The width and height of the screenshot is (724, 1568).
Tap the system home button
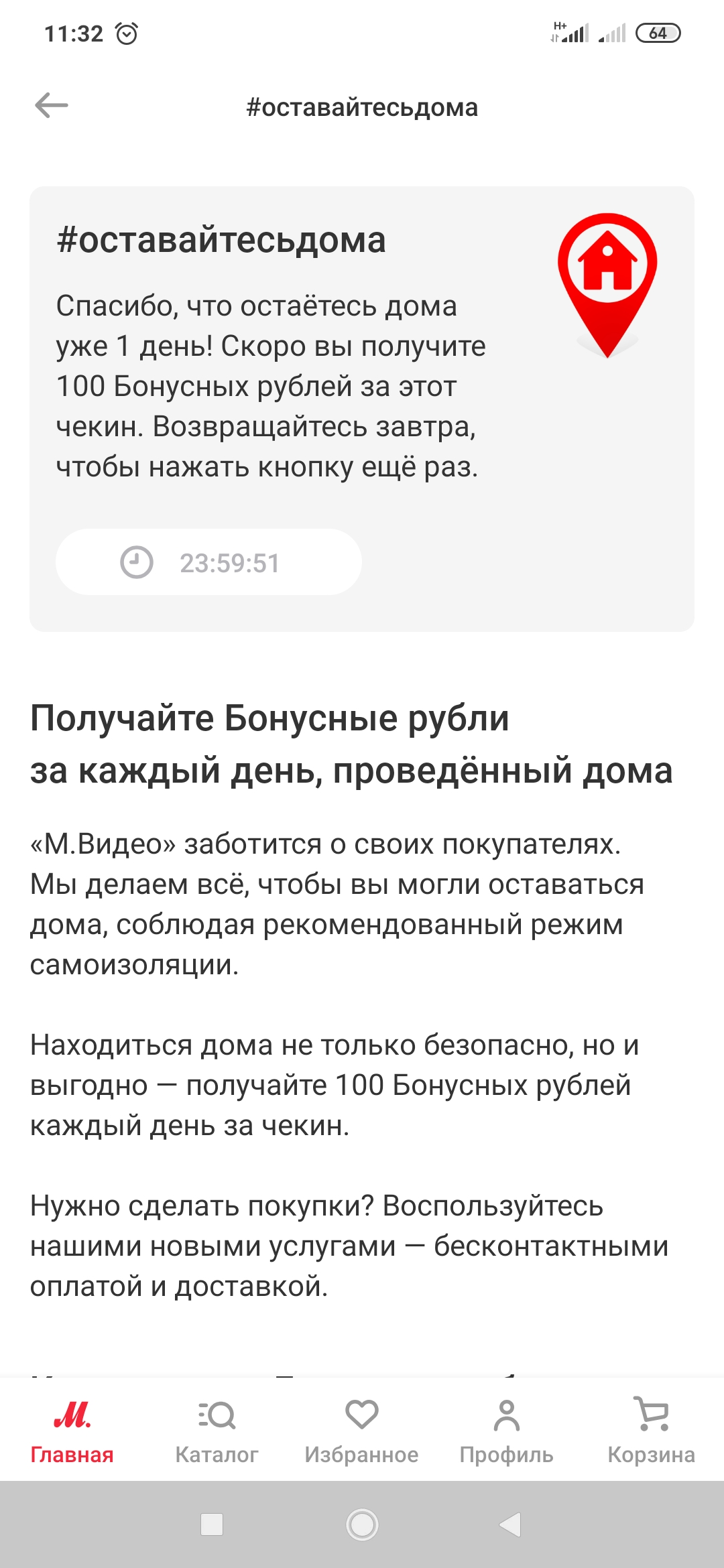pos(362,1524)
